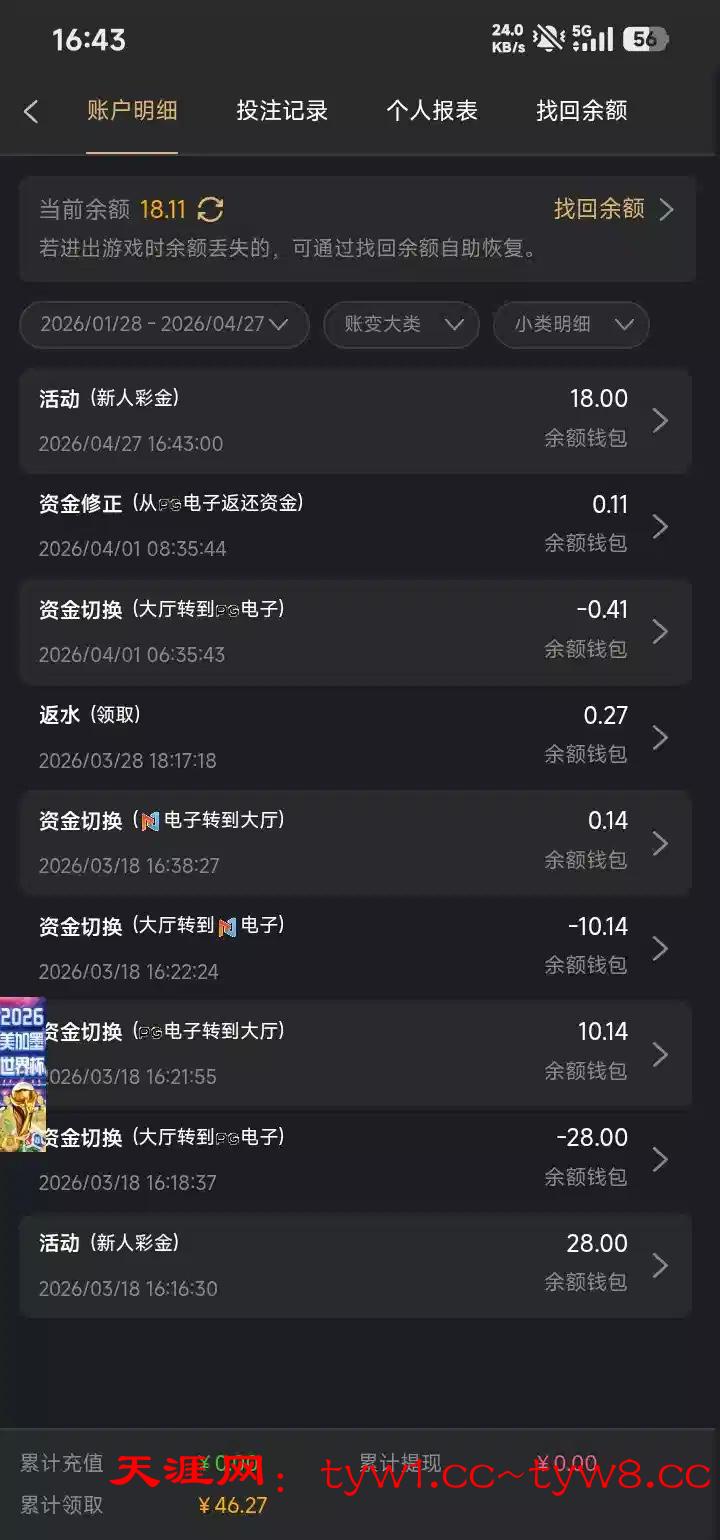720x1540 pixels.
Task: Open the 0.14 资金切换 record
Action: click(355, 843)
